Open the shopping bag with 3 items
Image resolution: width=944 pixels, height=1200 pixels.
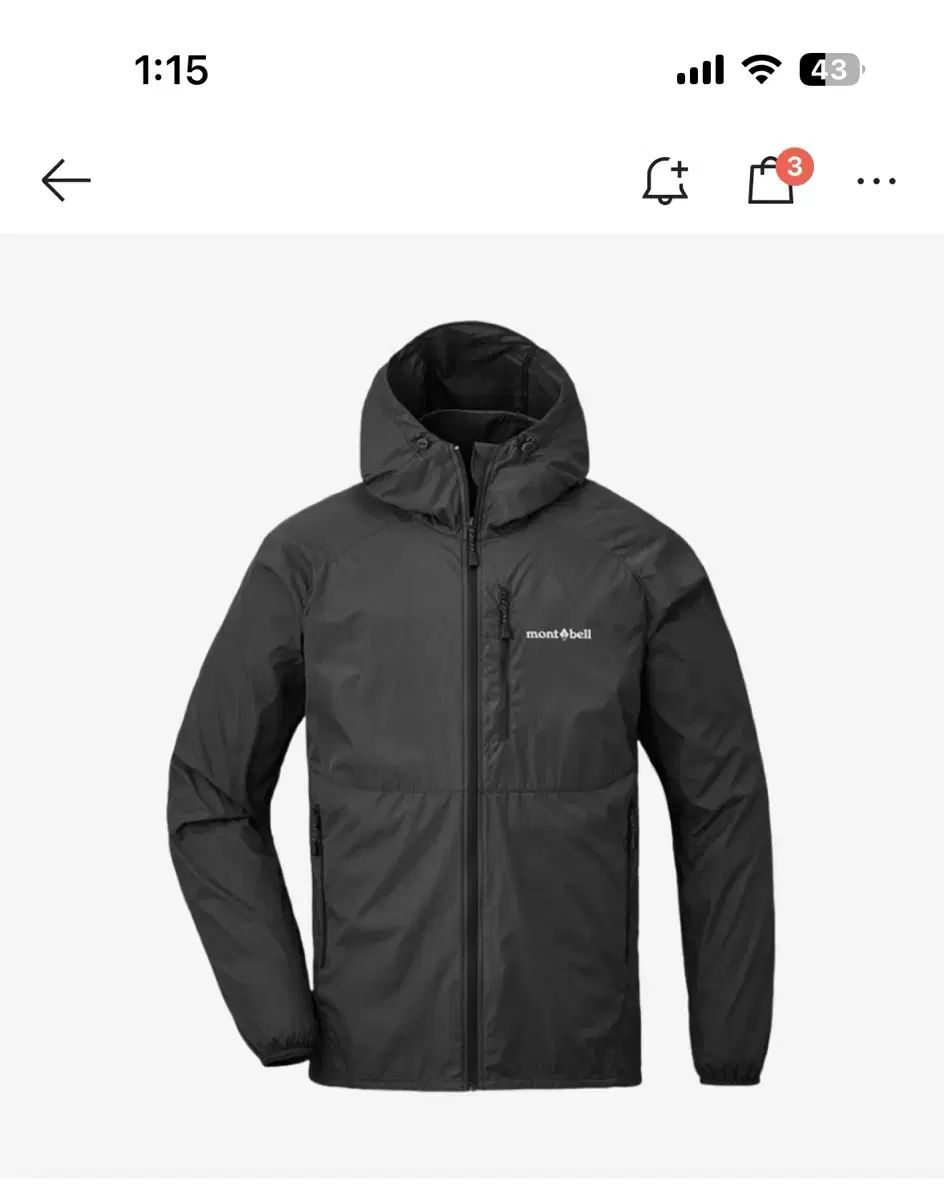click(x=772, y=181)
